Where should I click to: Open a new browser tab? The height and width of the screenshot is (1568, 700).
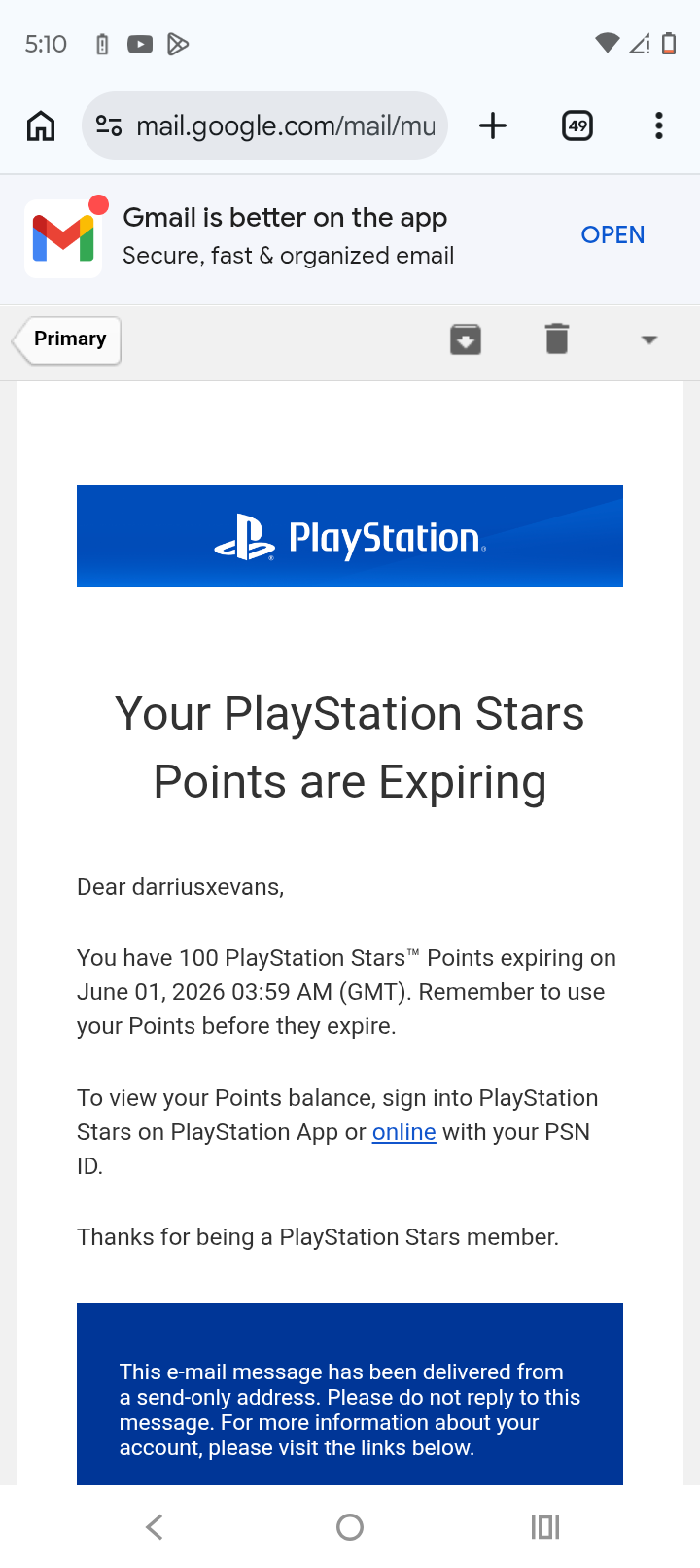point(493,125)
